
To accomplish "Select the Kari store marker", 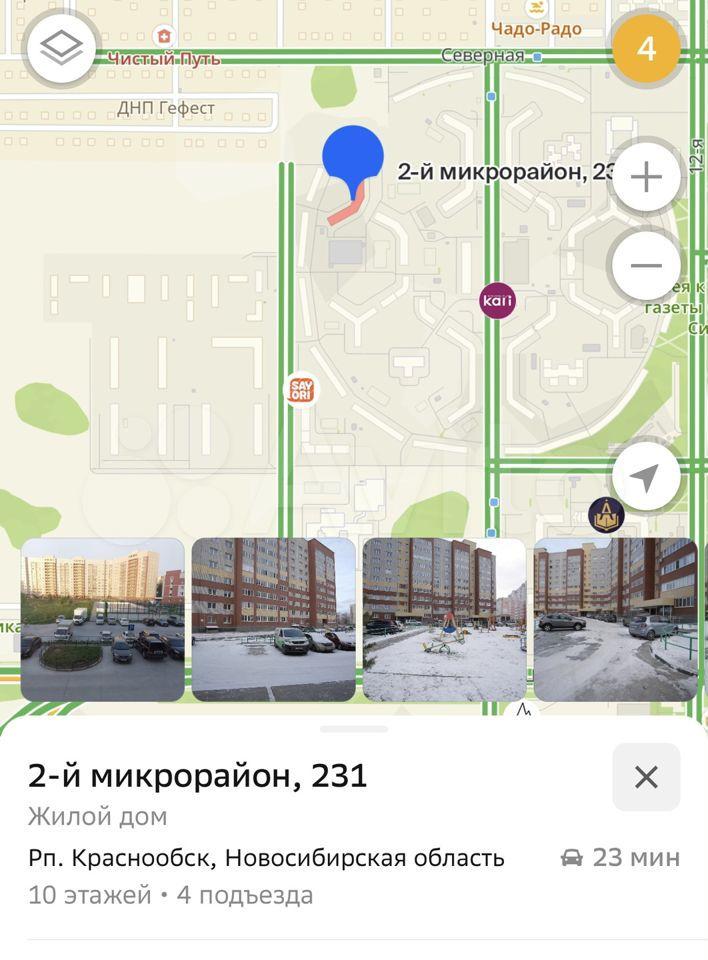I will (x=497, y=300).
